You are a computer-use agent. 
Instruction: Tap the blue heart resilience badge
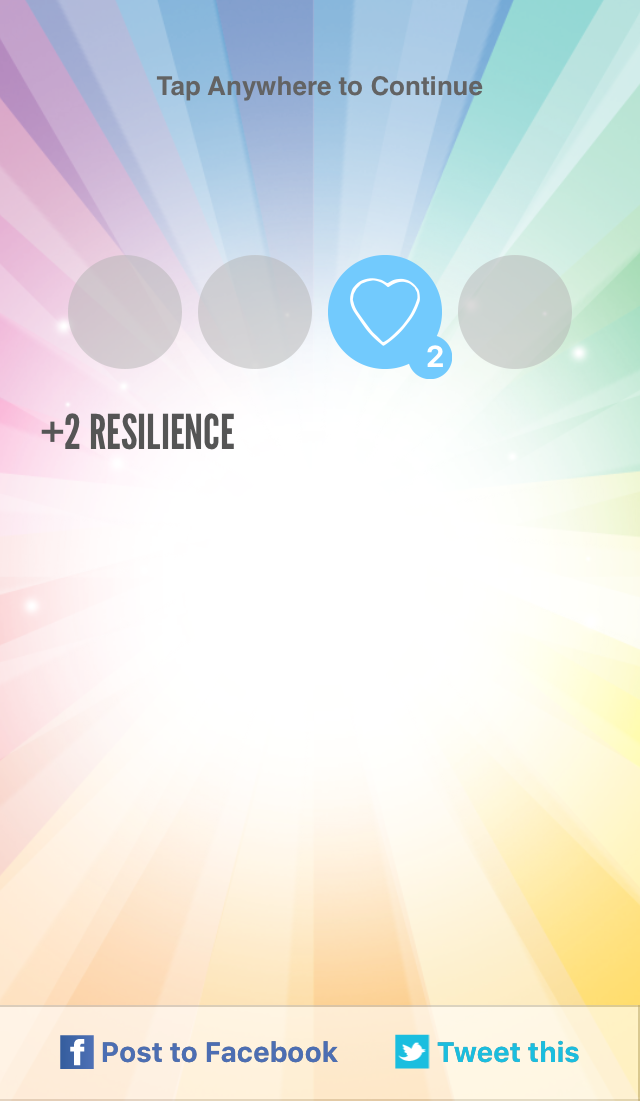pos(385,312)
